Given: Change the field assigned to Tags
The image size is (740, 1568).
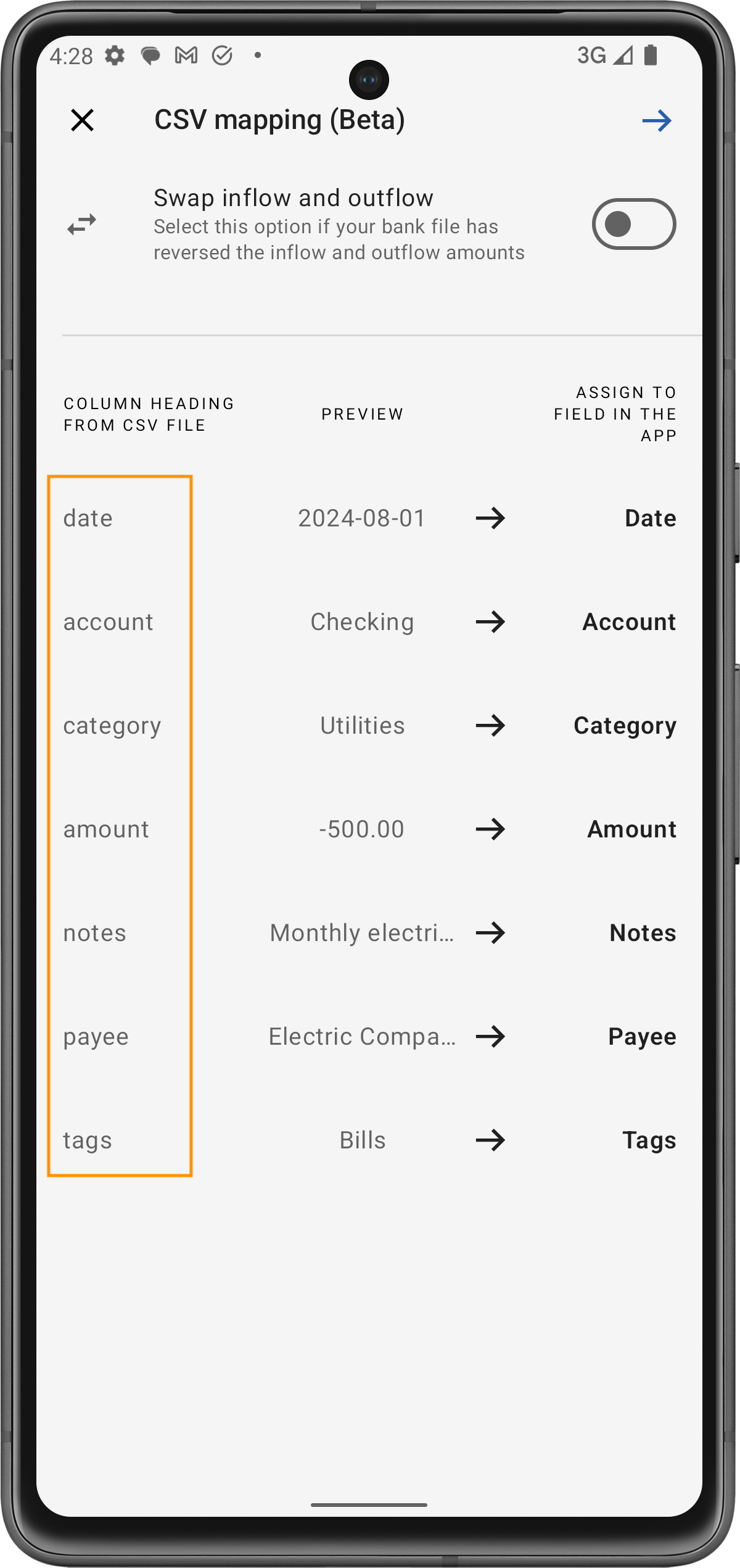Looking at the screenshot, I should (x=649, y=1140).
